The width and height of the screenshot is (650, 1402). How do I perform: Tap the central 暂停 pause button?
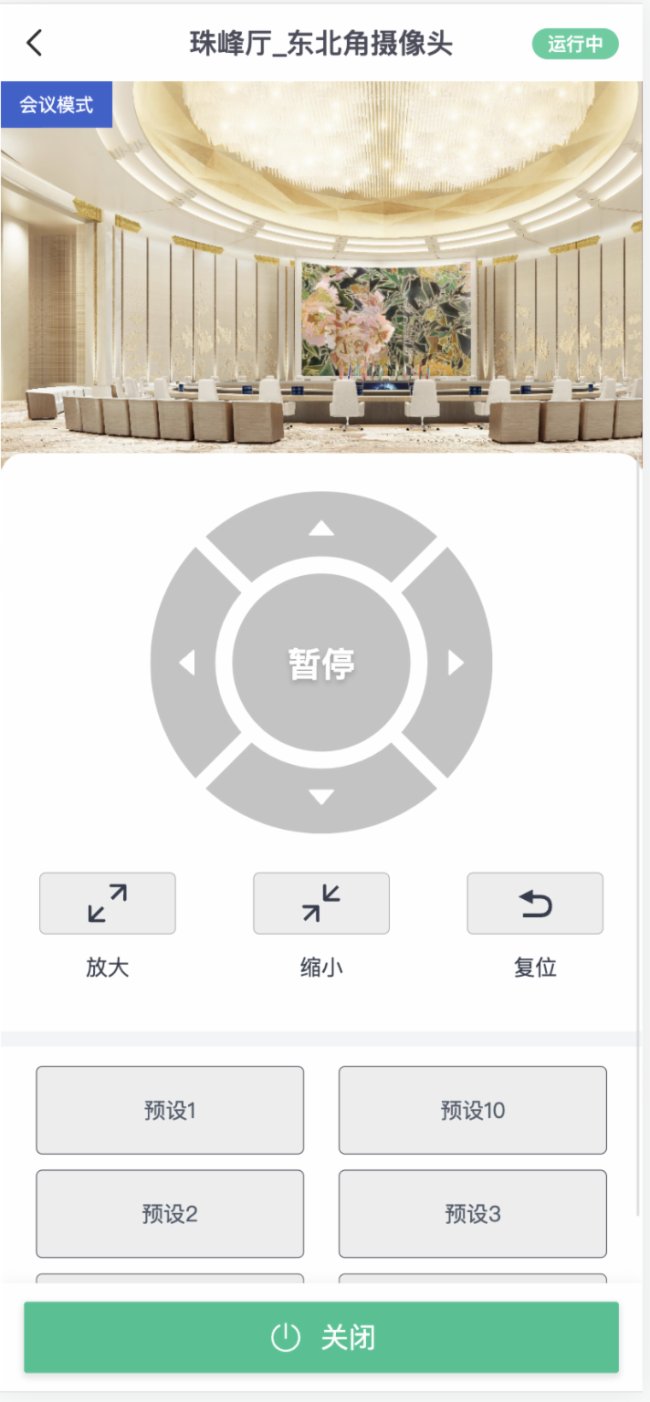pyautogui.click(x=321, y=662)
